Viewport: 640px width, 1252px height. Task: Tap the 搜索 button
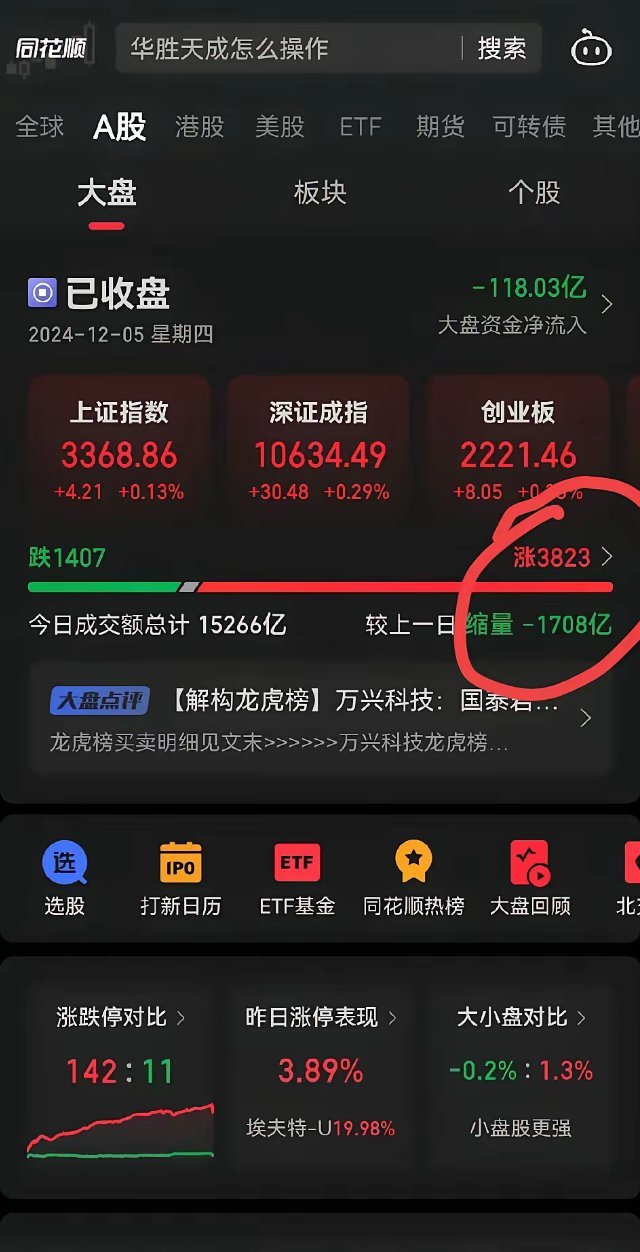click(x=502, y=48)
